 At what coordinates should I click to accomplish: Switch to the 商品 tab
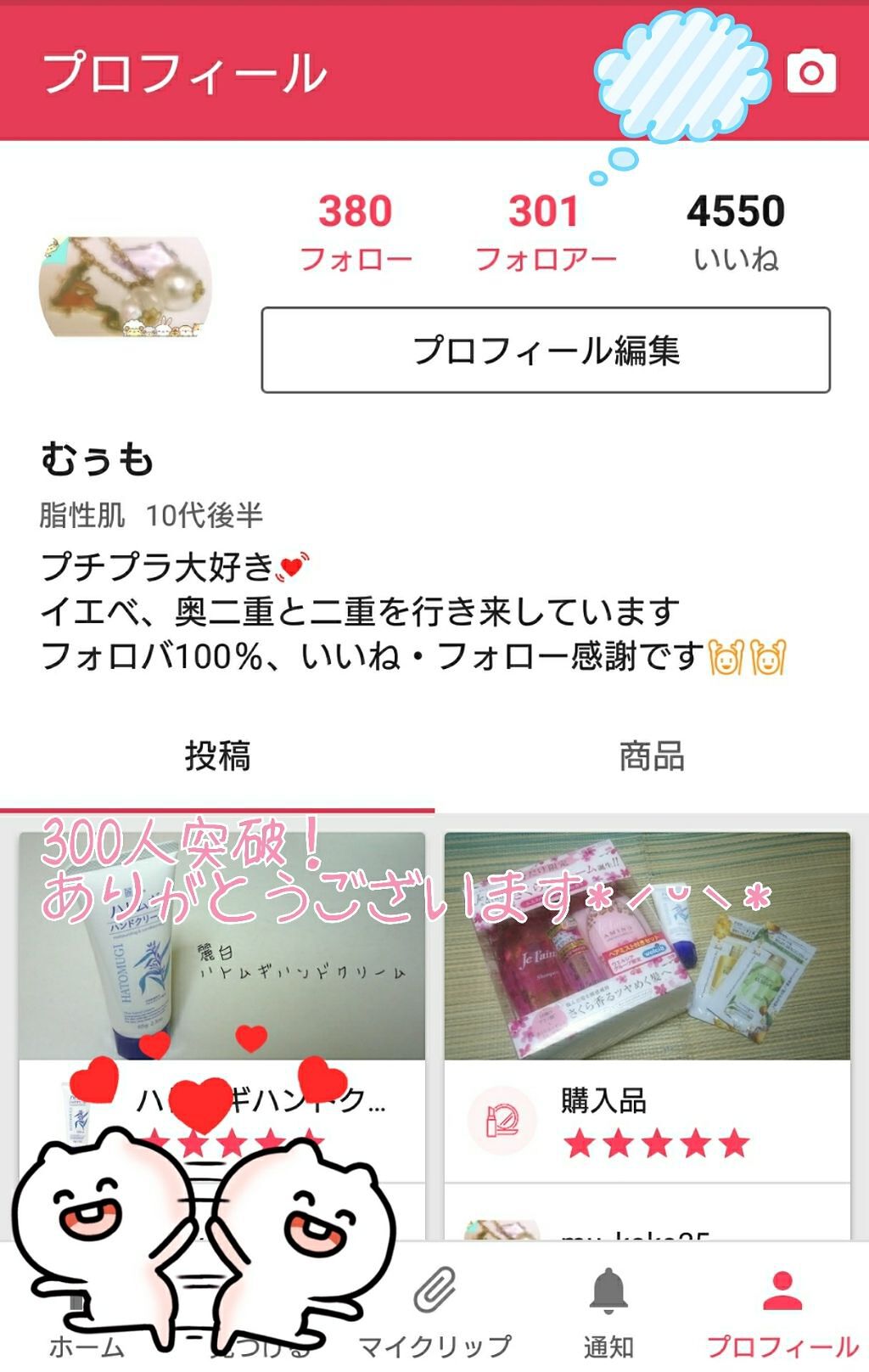(651, 756)
